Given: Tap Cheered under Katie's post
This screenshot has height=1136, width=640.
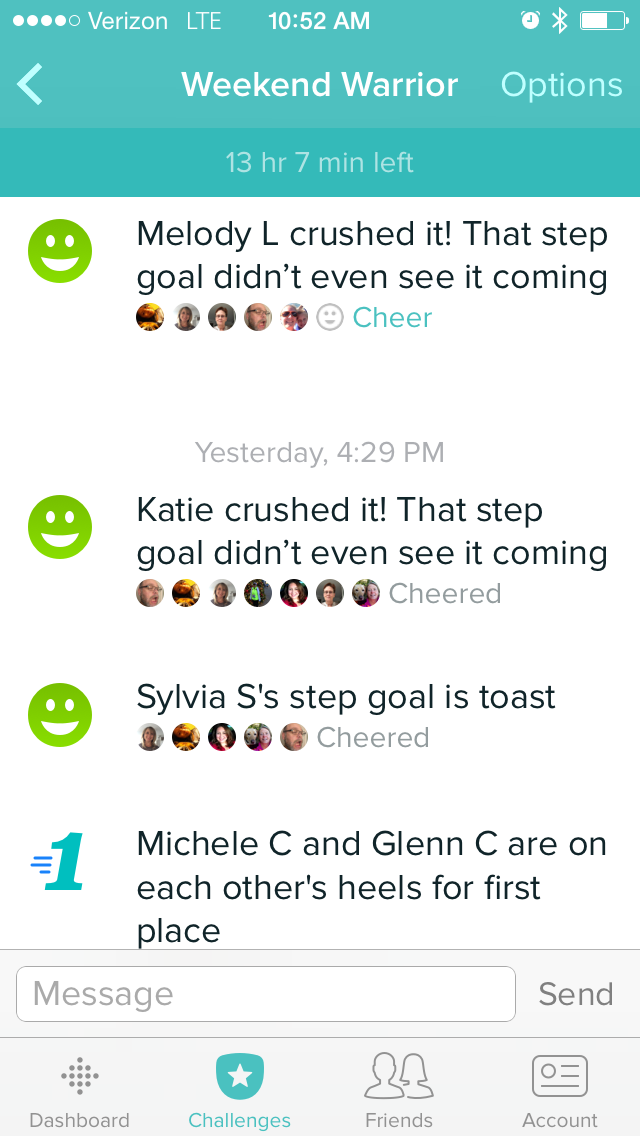Looking at the screenshot, I should [x=444, y=594].
